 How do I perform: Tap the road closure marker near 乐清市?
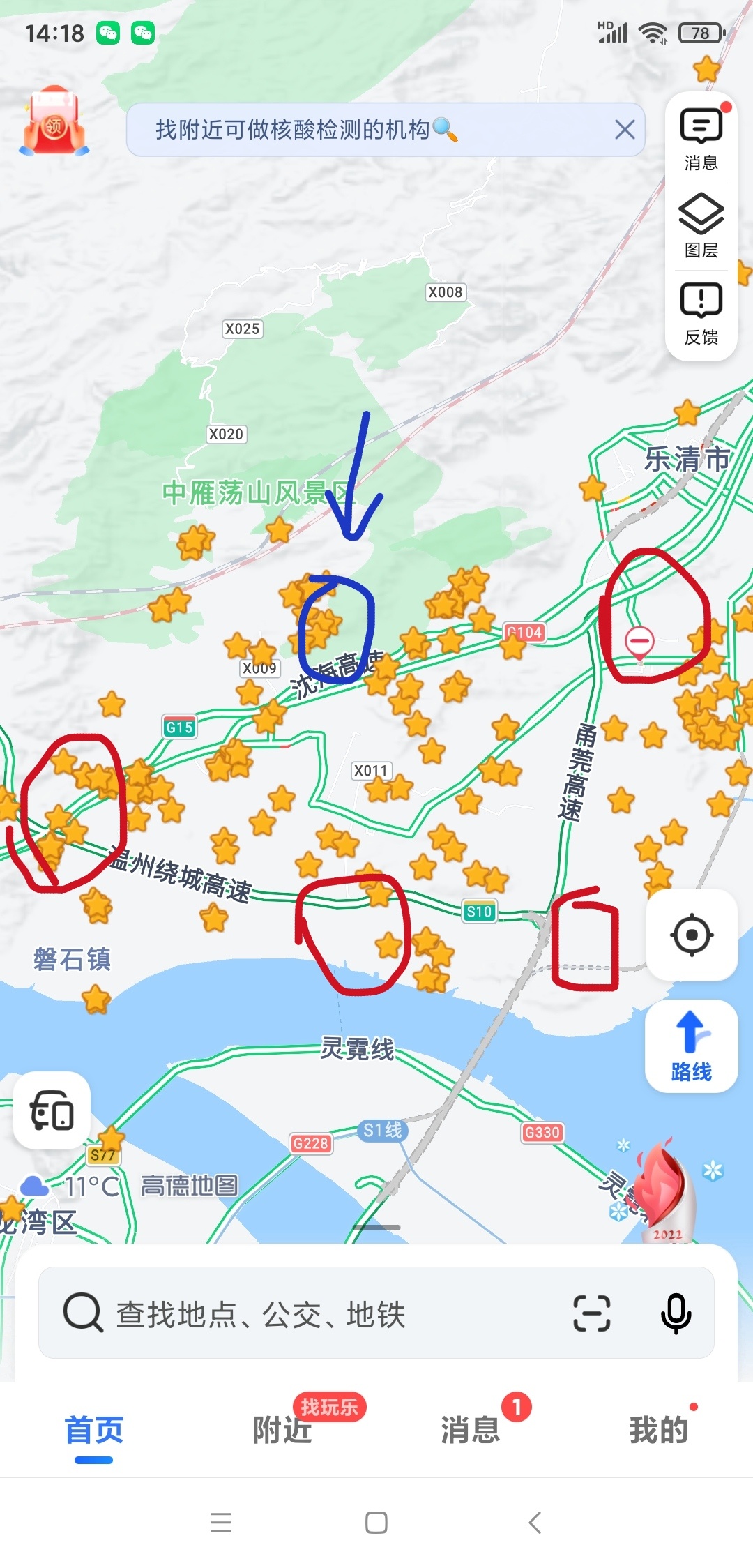coord(639,642)
